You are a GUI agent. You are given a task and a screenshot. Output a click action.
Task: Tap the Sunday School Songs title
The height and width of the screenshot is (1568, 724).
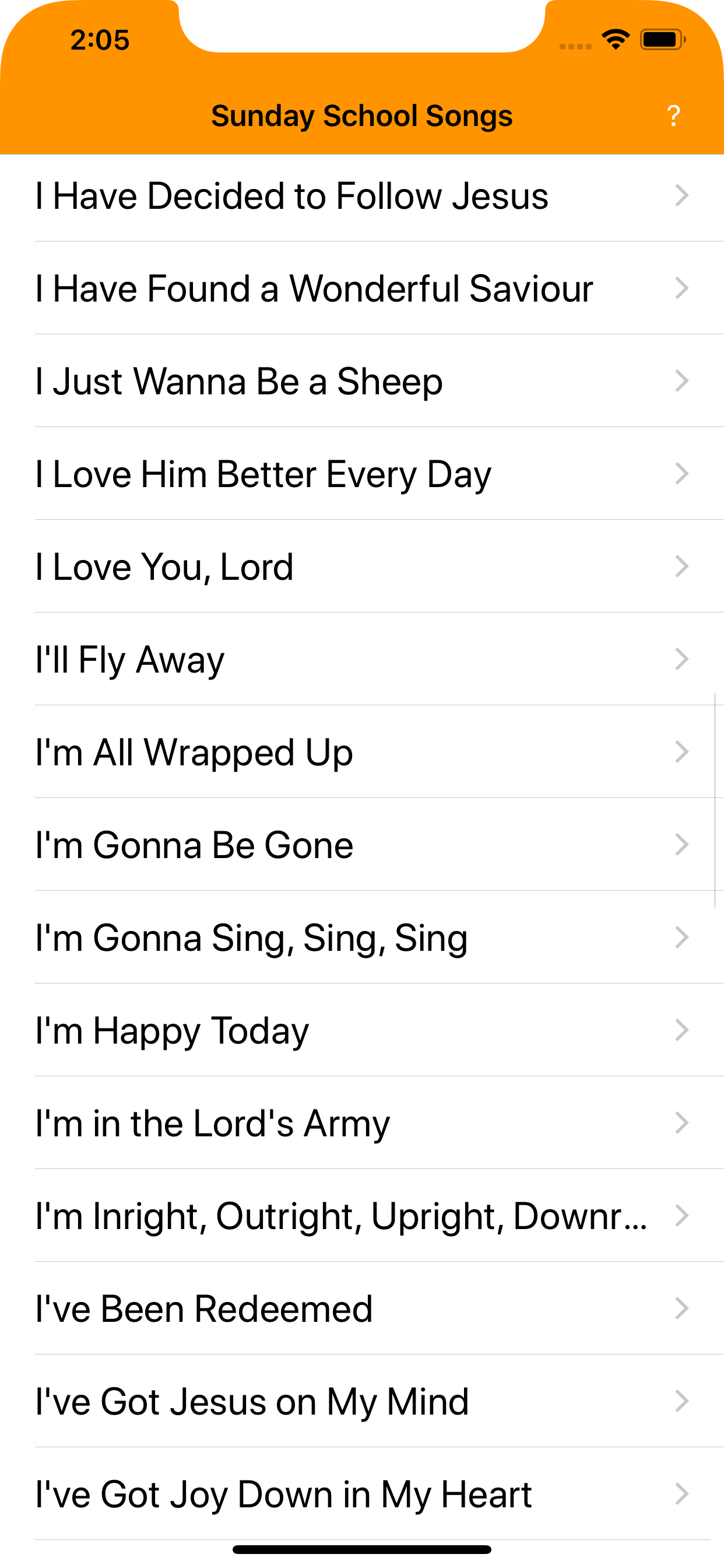pos(362,115)
